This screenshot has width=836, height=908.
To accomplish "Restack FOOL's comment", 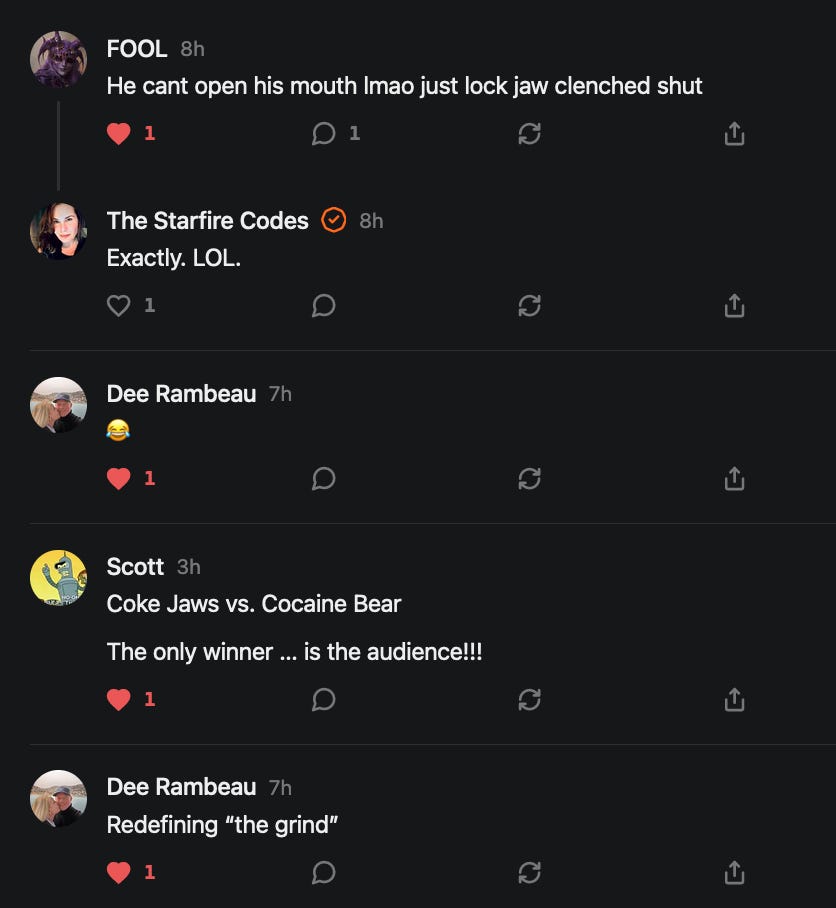I will point(529,133).
